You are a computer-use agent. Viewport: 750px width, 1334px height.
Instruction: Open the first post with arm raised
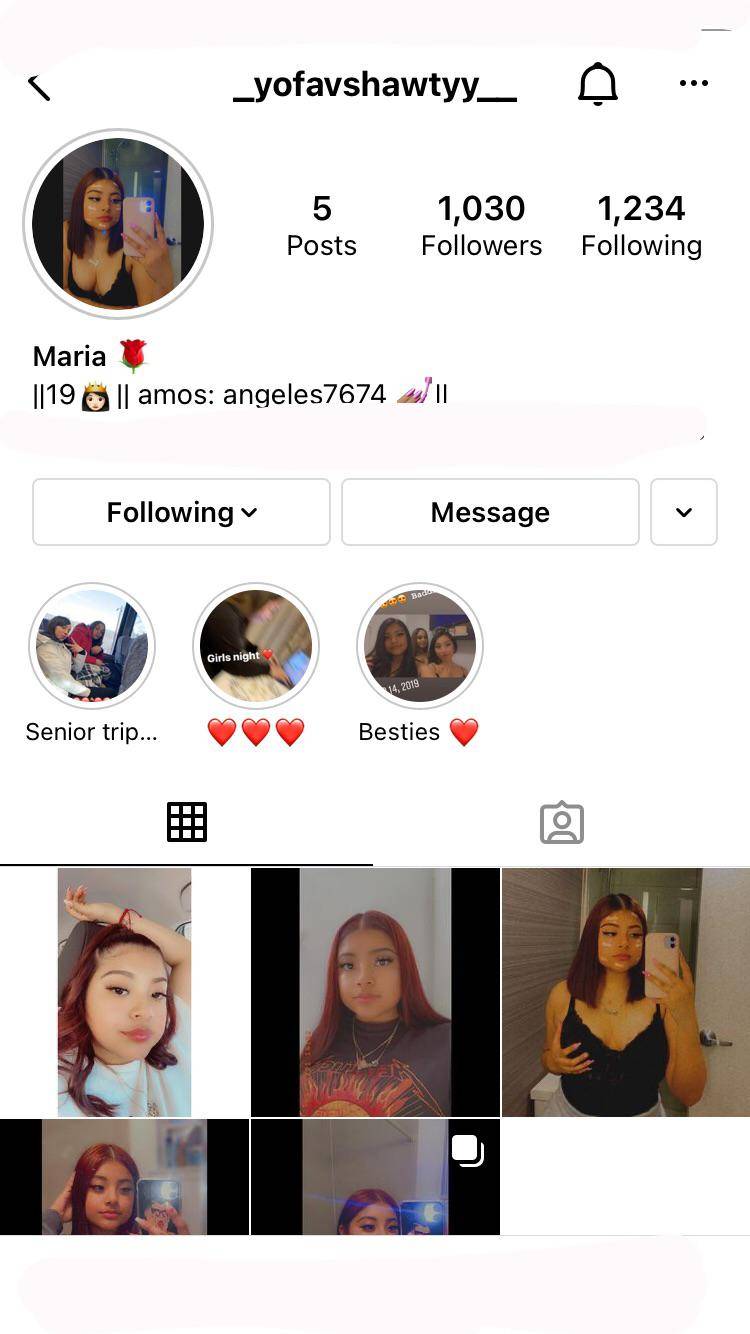click(124, 992)
